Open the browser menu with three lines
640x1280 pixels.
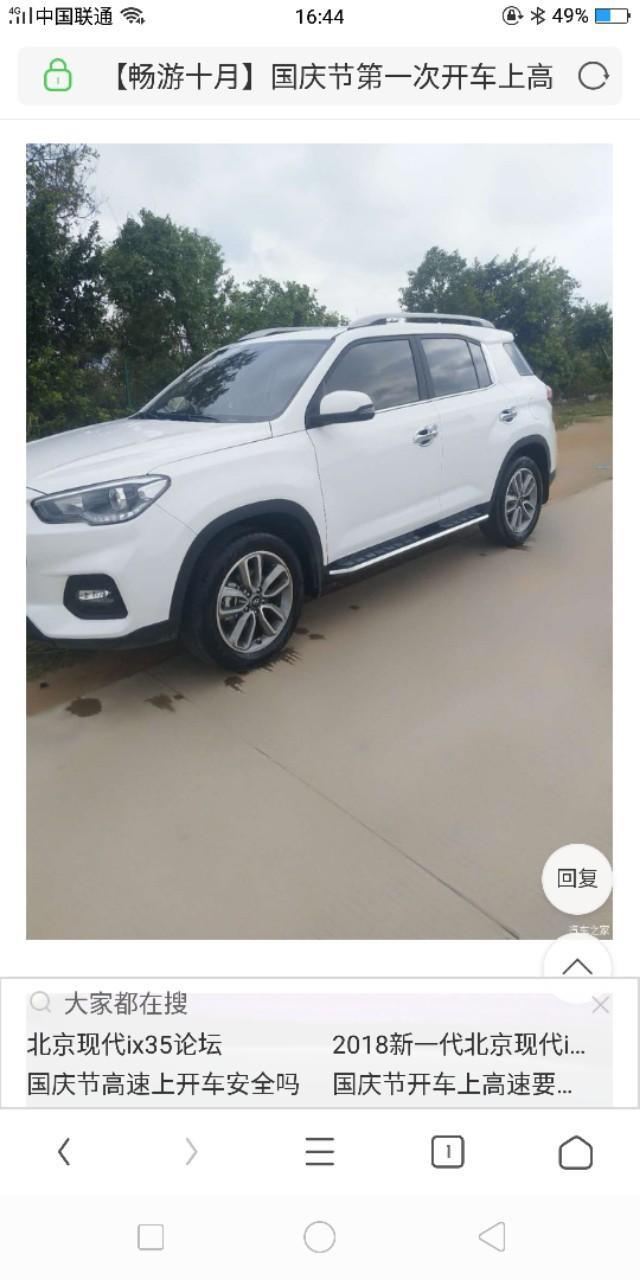[x=320, y=1152]
